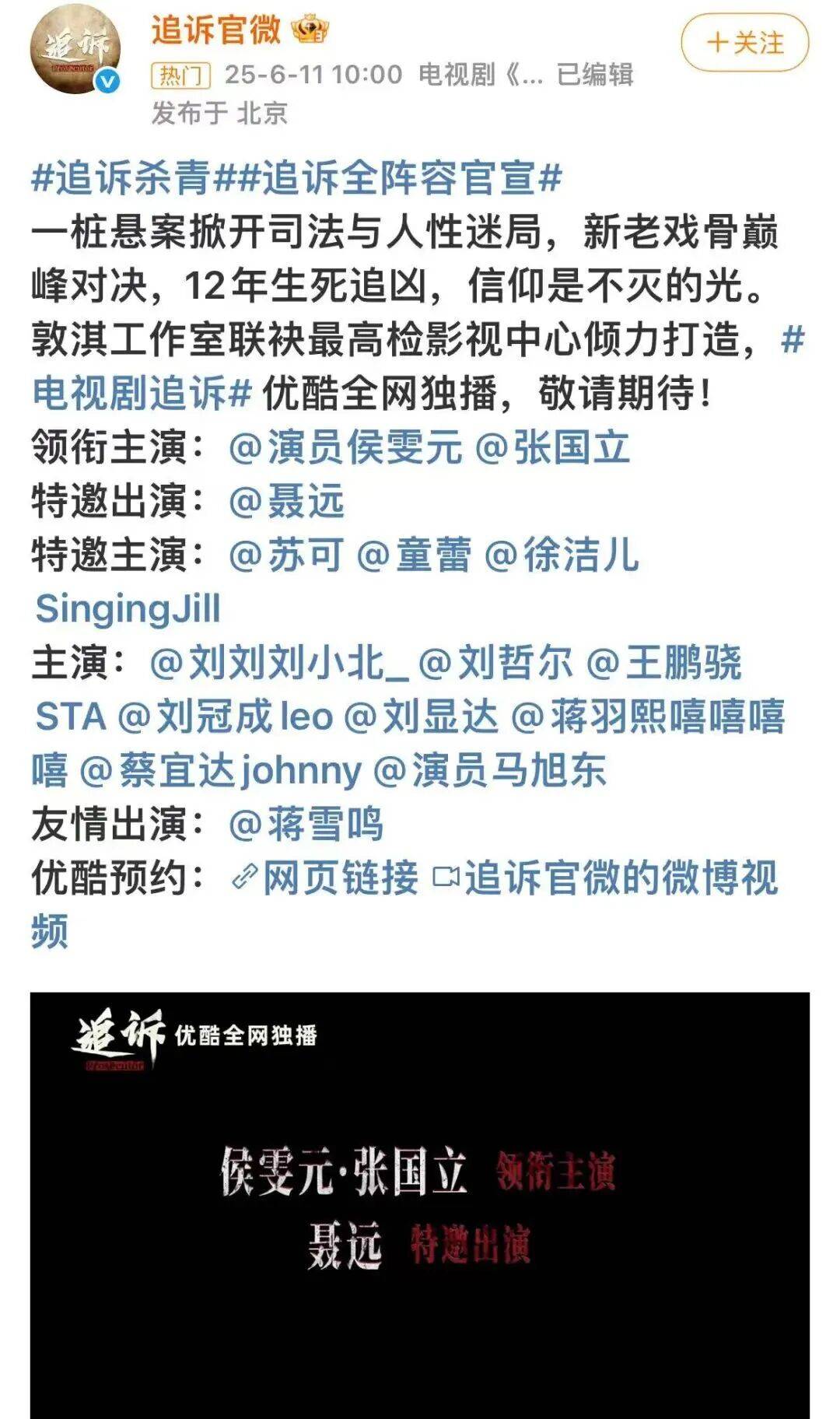
Task: Open the @刘哲尔 mention
Action: click(x=496, y=663)
